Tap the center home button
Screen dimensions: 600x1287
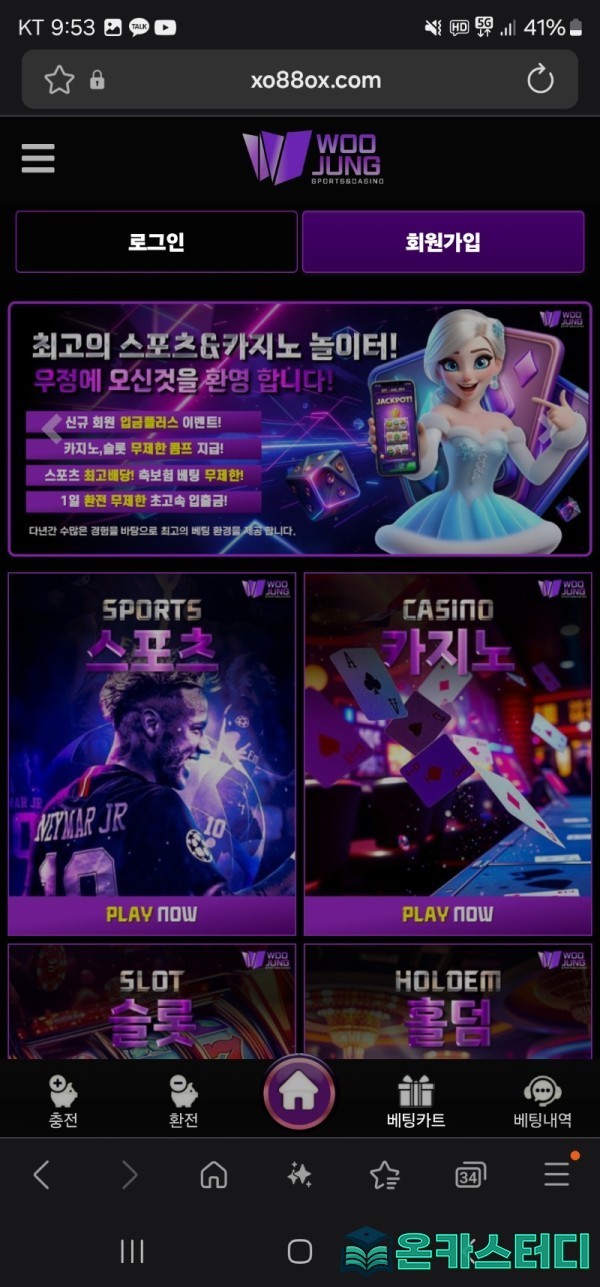(298, 1092)
